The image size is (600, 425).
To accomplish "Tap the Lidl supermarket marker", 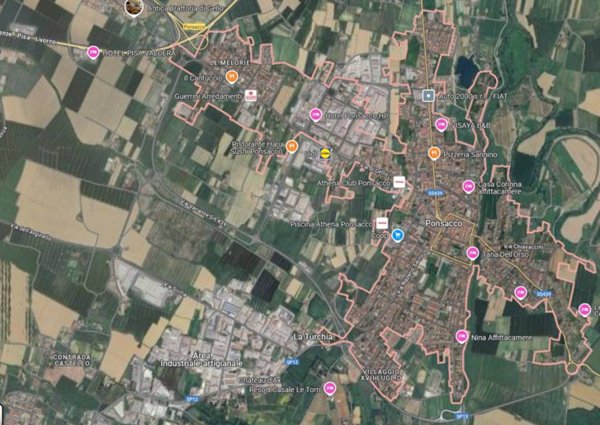I will pyautogui.click(x=323, y=154).
